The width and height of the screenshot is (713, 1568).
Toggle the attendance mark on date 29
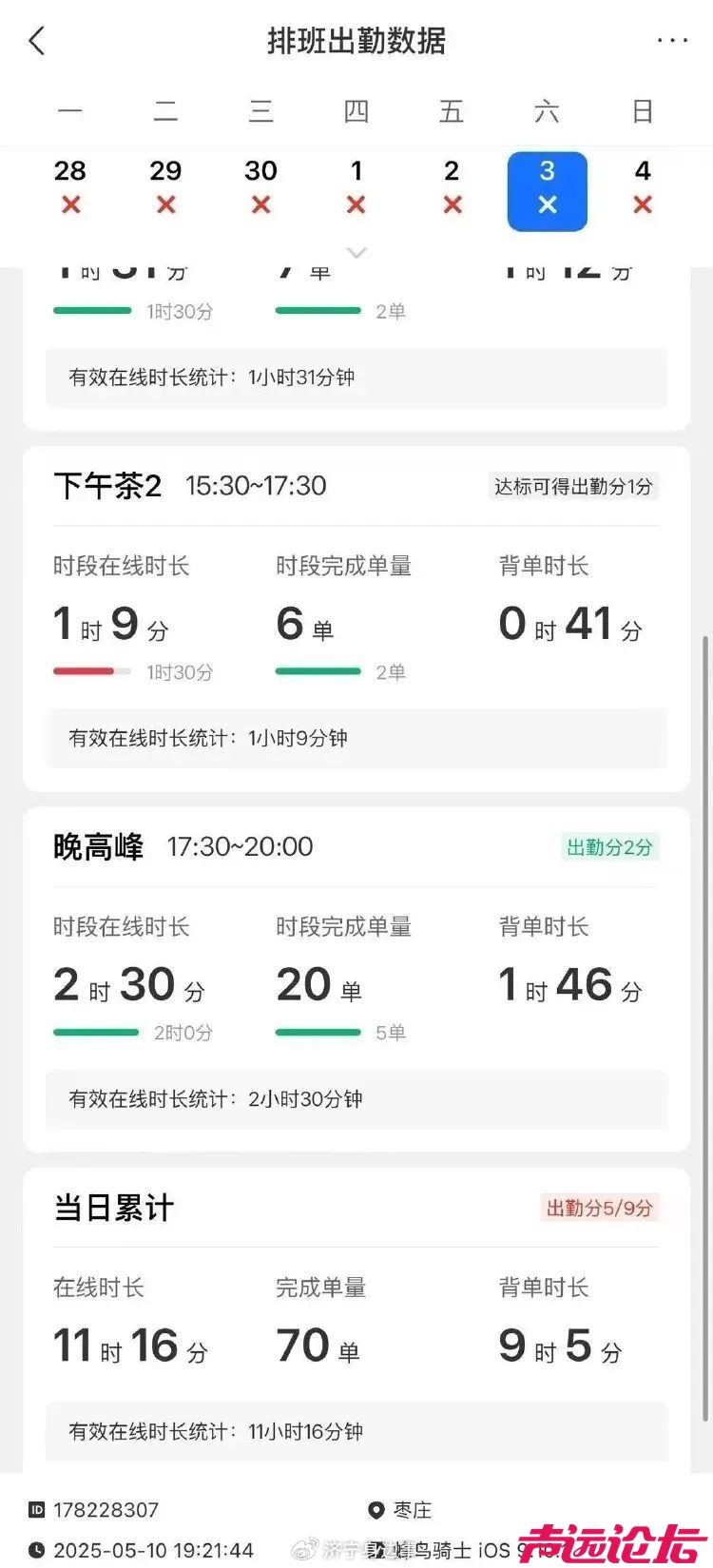(x=165, y=203)
